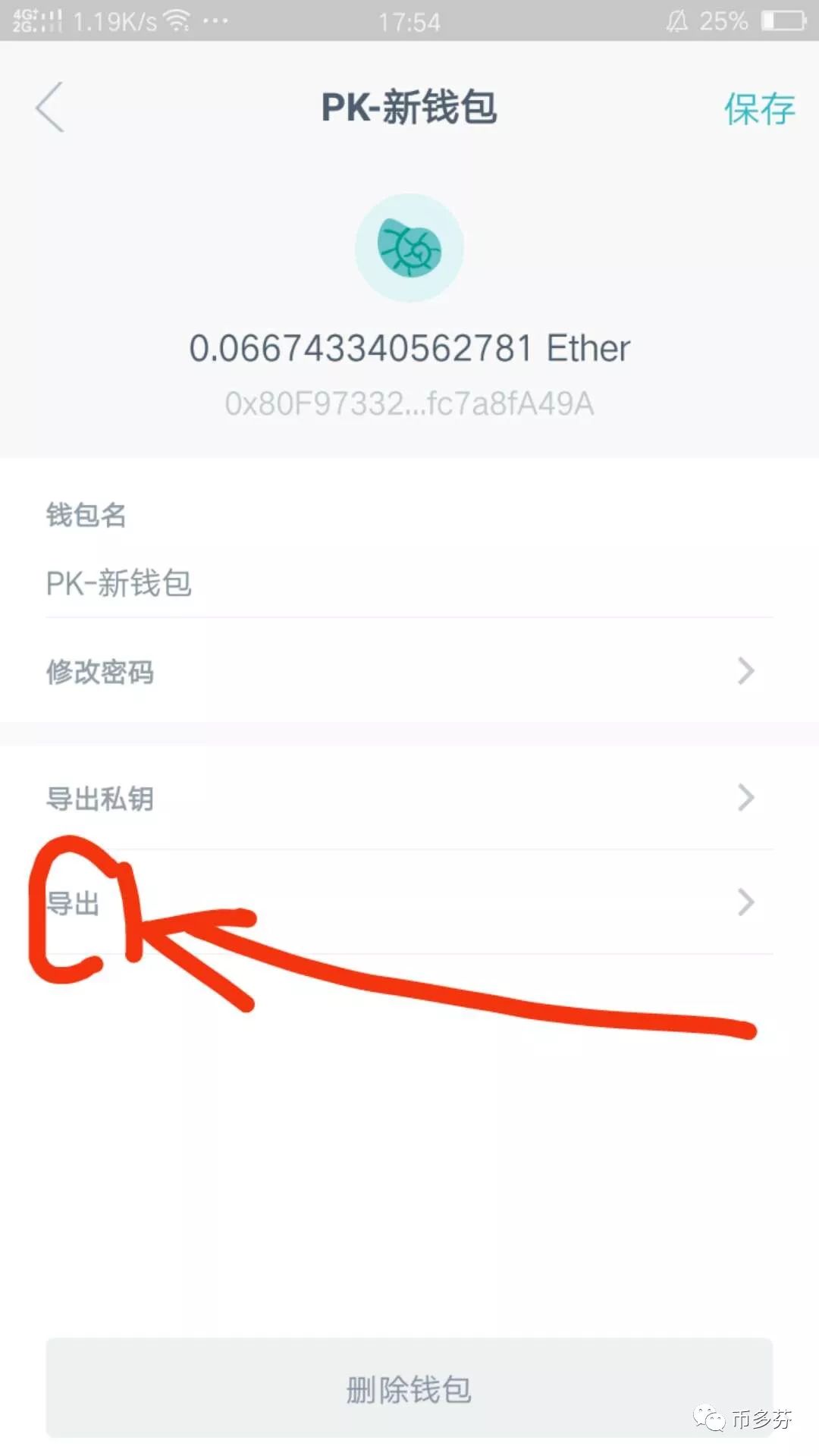Tap the 保存 save button

(761, 108)
